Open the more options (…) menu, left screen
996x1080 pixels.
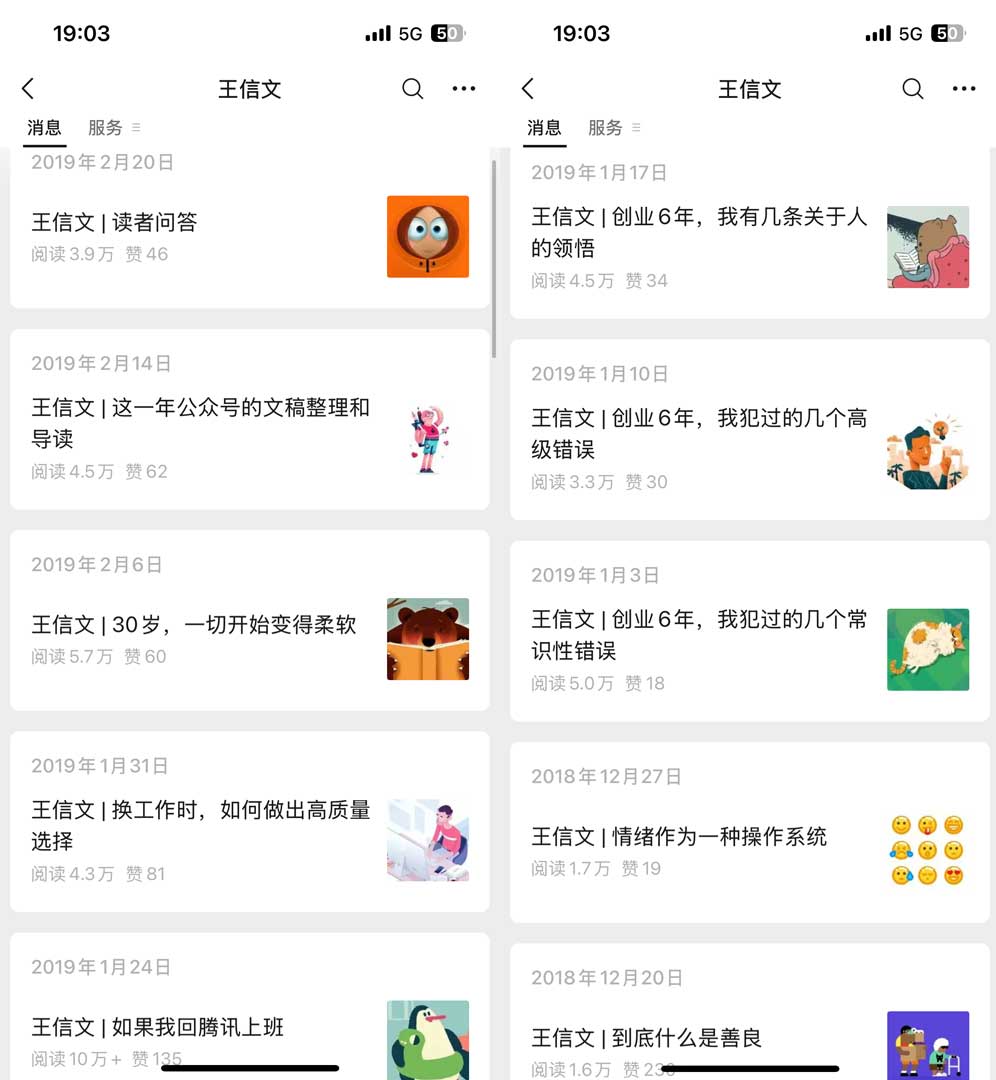pos(463,88)
